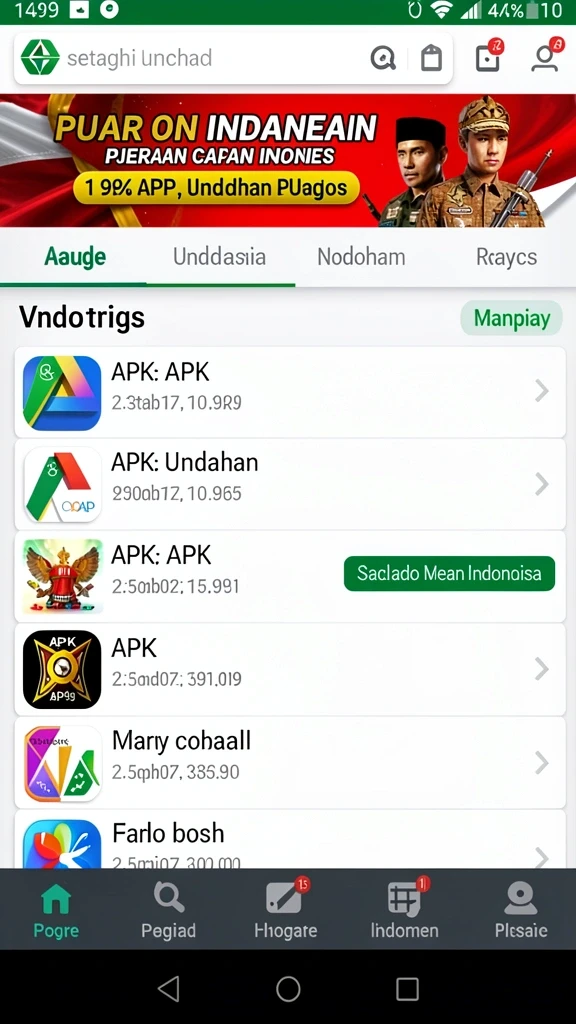Open the Farlo bosh app row

click(x=290, y=839)
